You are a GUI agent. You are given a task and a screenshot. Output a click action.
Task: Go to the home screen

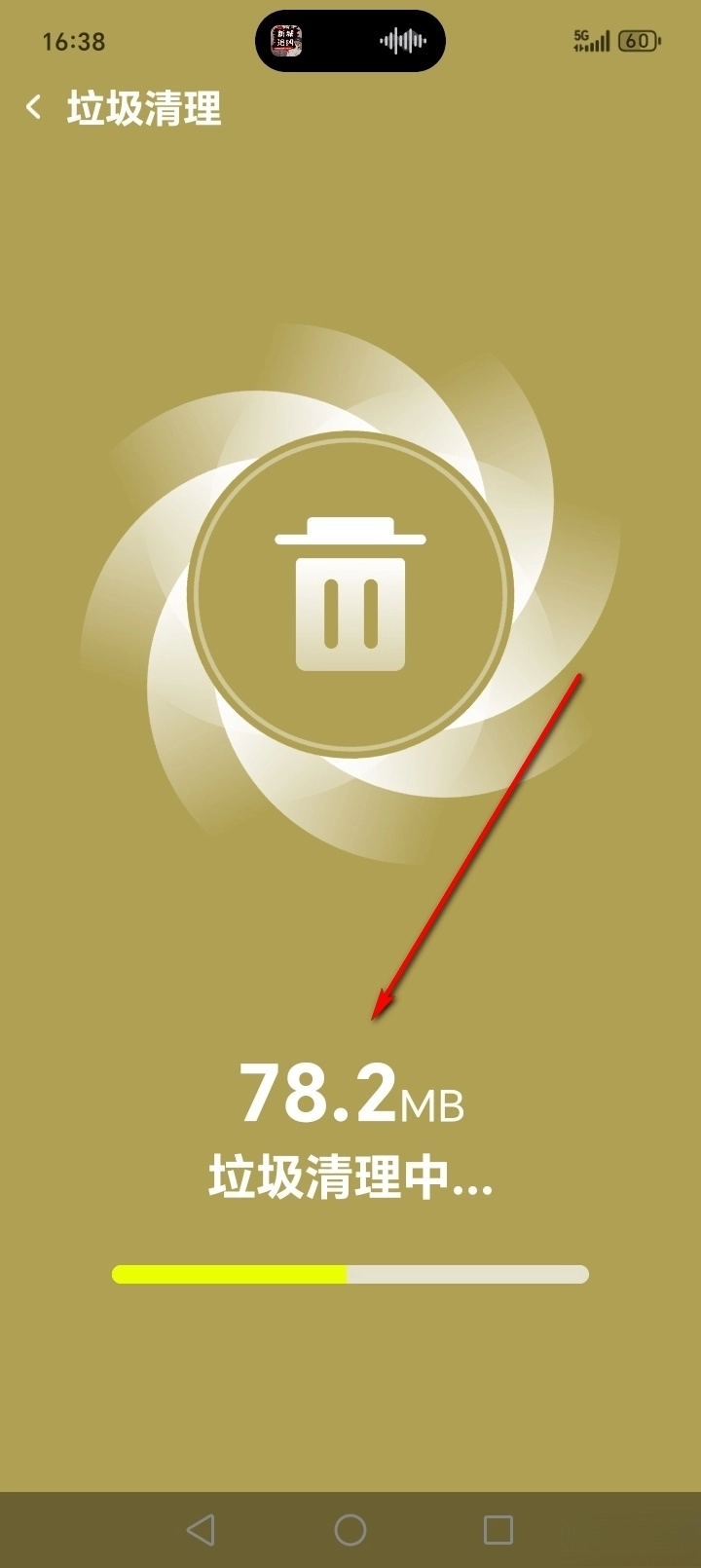pyautogui.click(x=350, y=1529)
